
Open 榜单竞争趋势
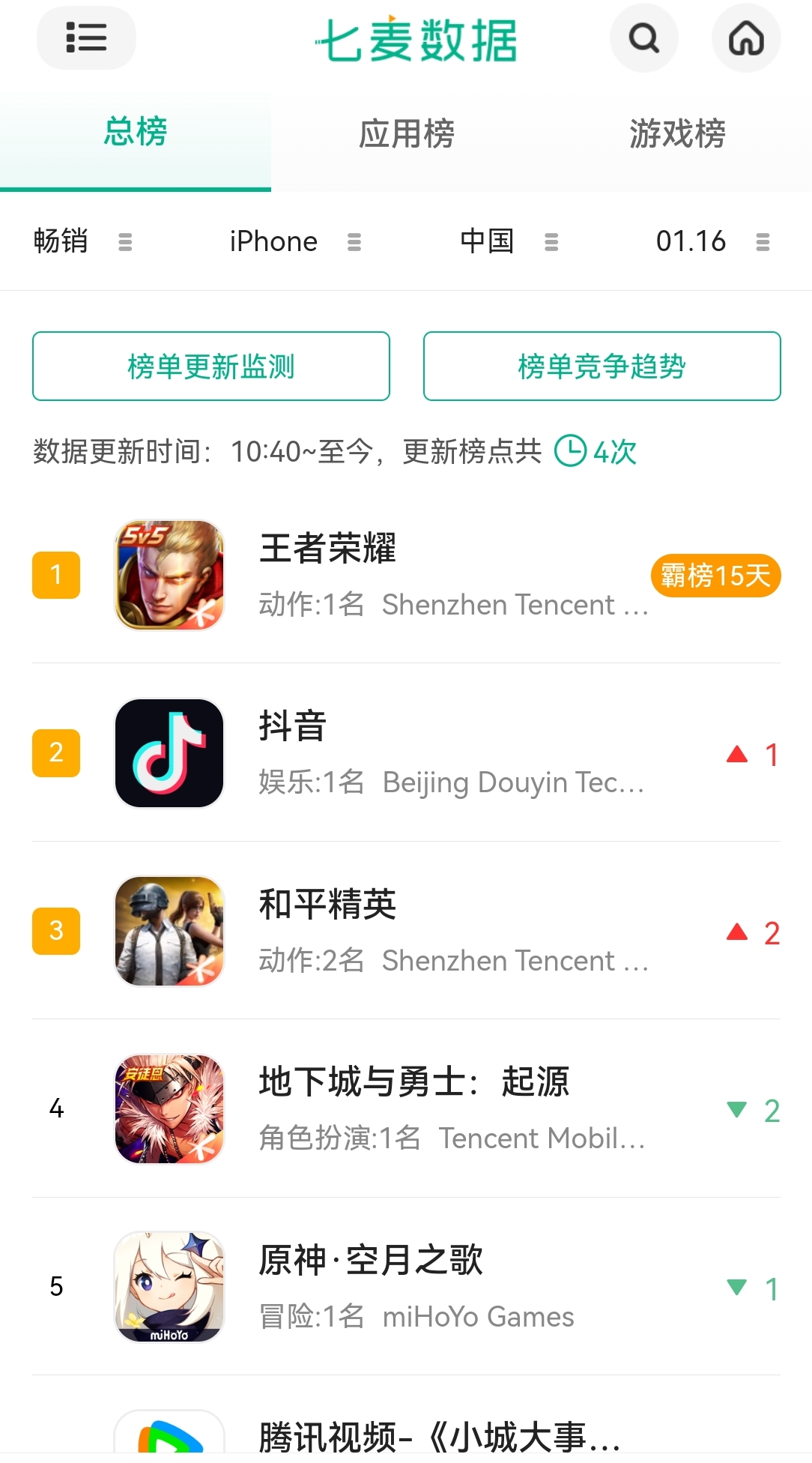[x=602, y=366]
